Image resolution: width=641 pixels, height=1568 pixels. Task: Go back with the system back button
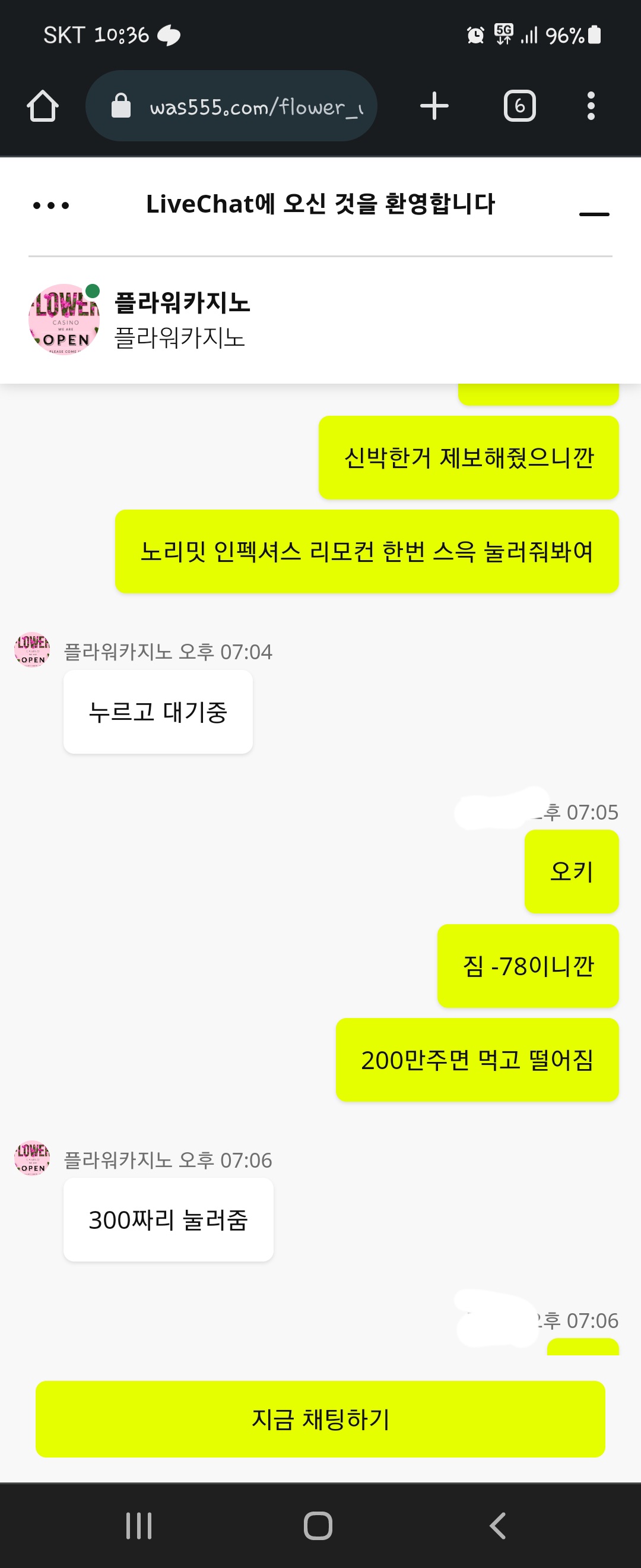497,1525
